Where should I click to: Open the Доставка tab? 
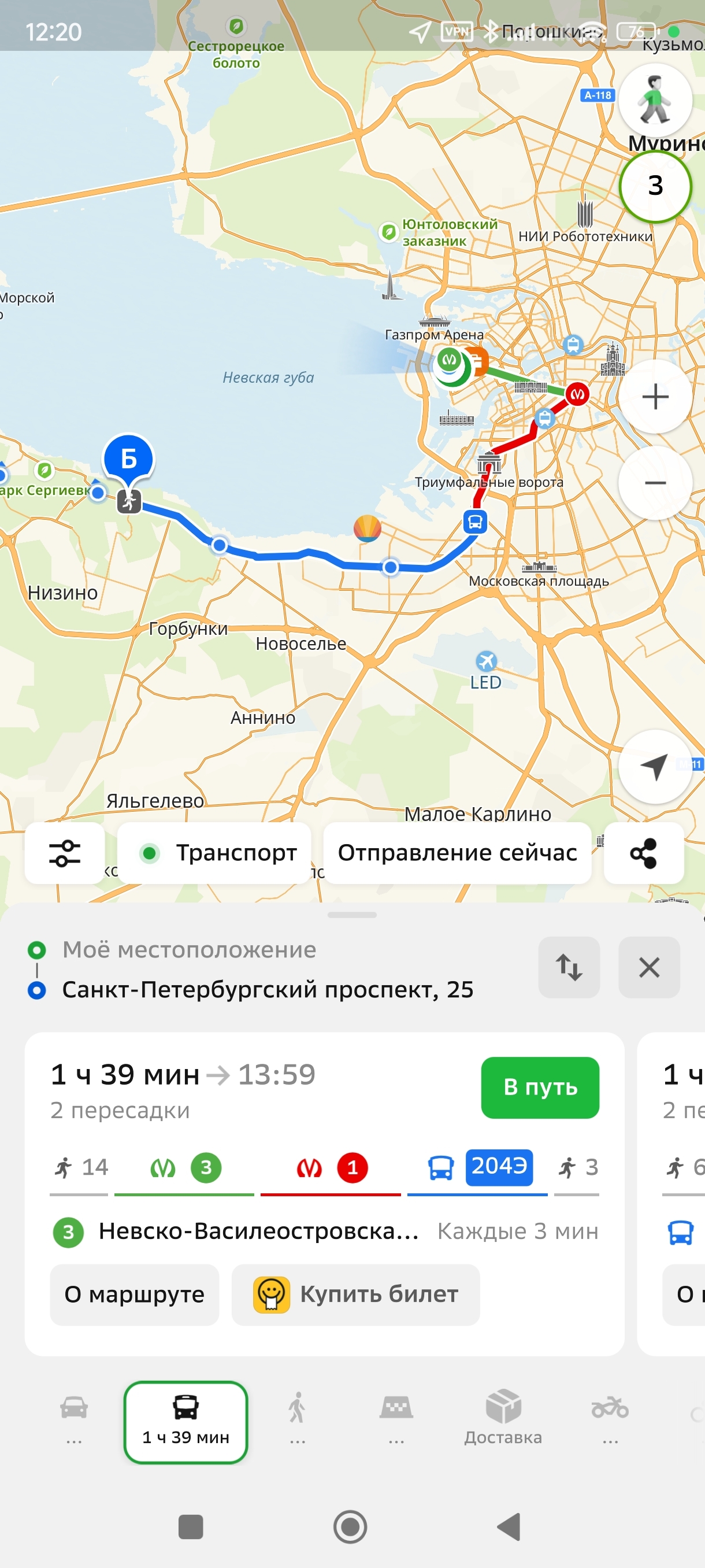[x=503, y=1419]
